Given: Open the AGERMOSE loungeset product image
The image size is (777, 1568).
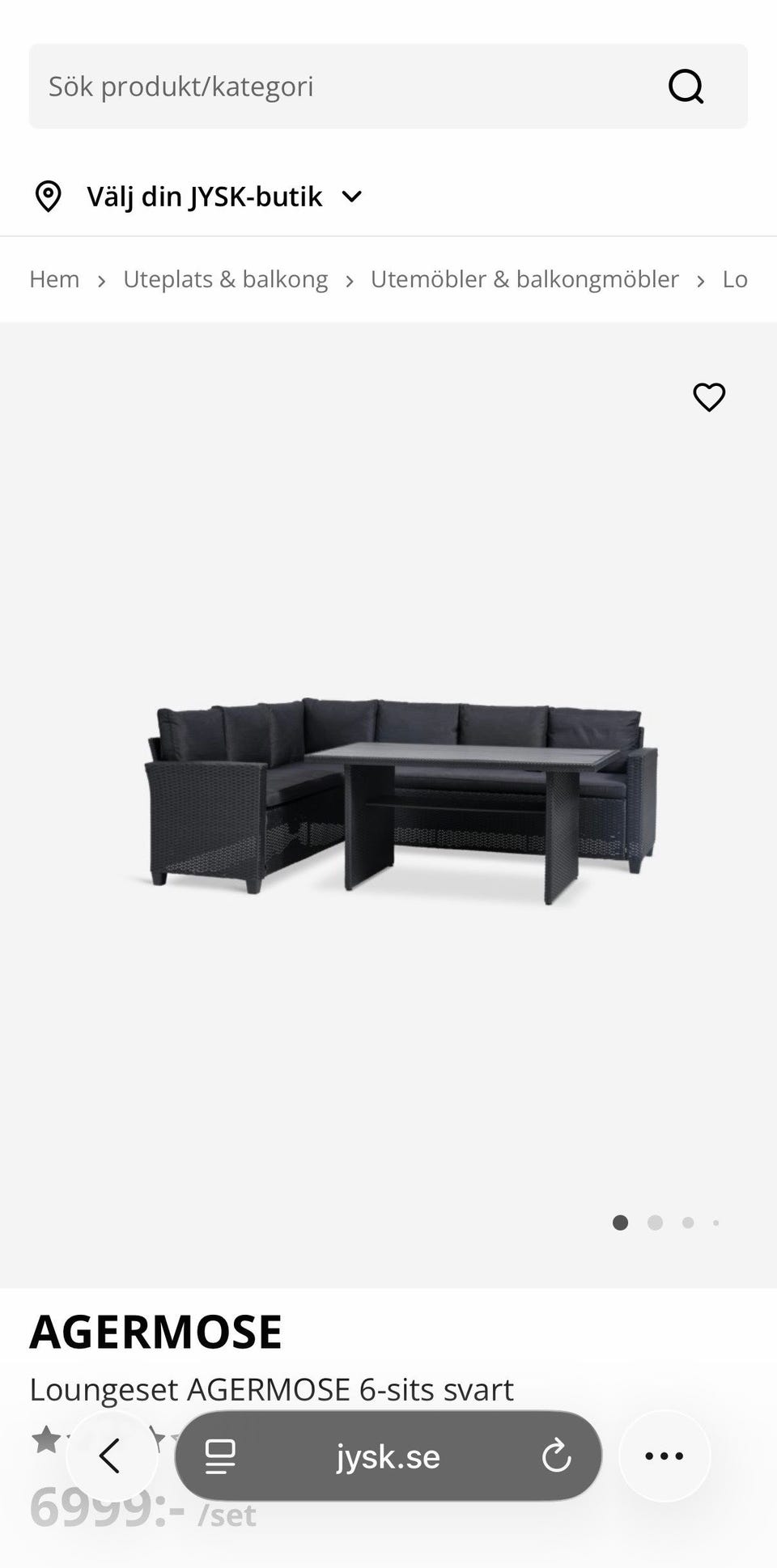Looking at the screenshot, I should 397,801.
